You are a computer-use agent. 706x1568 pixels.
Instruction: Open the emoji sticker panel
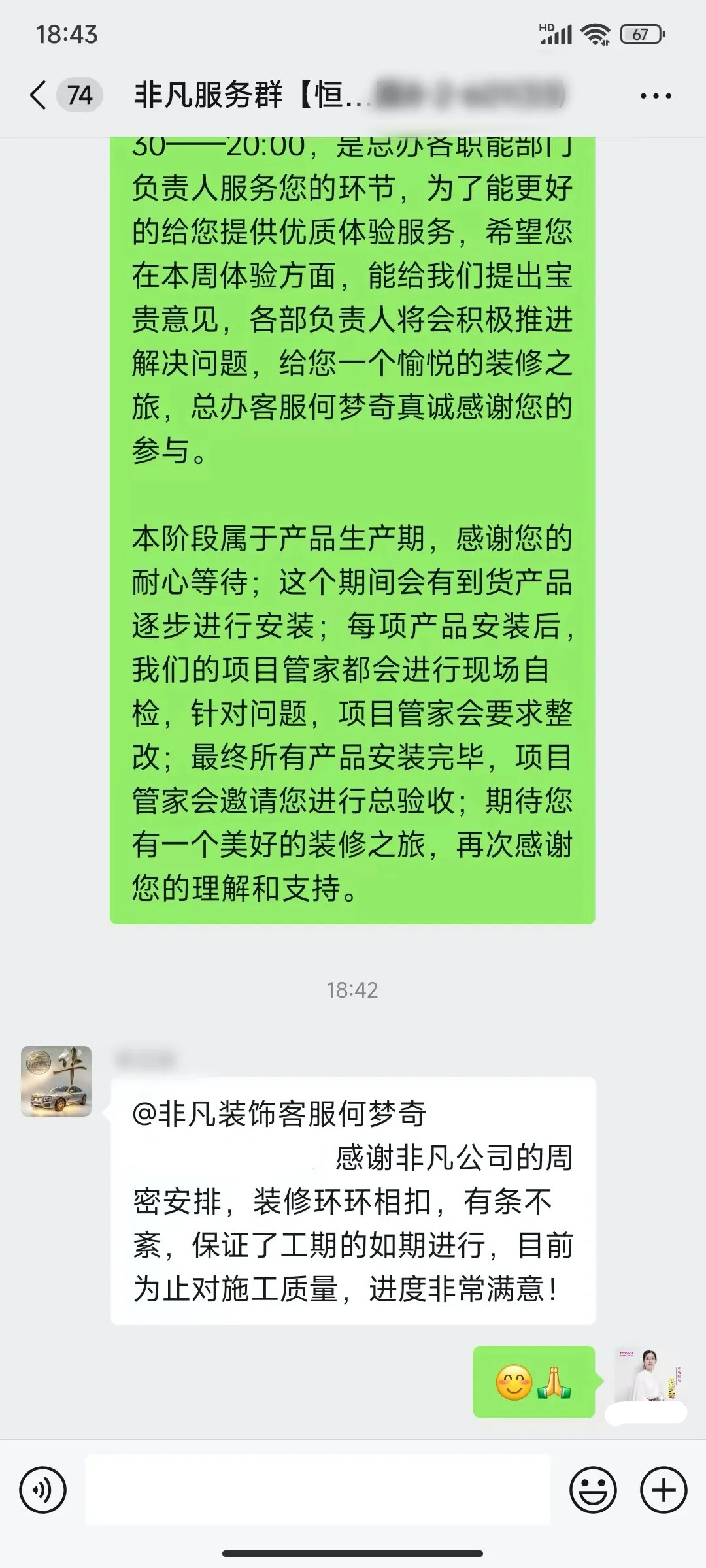point(593,1490)
